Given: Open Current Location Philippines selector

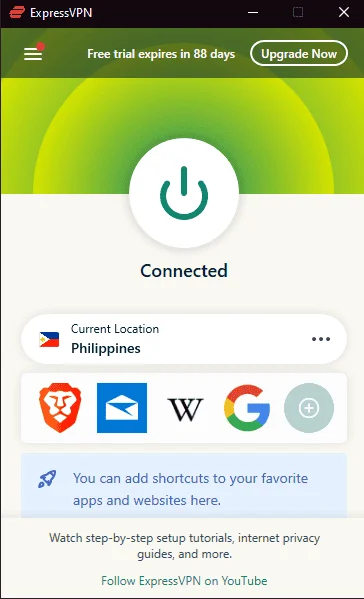Looking at the screenshot, I should [x=184, y=339].
